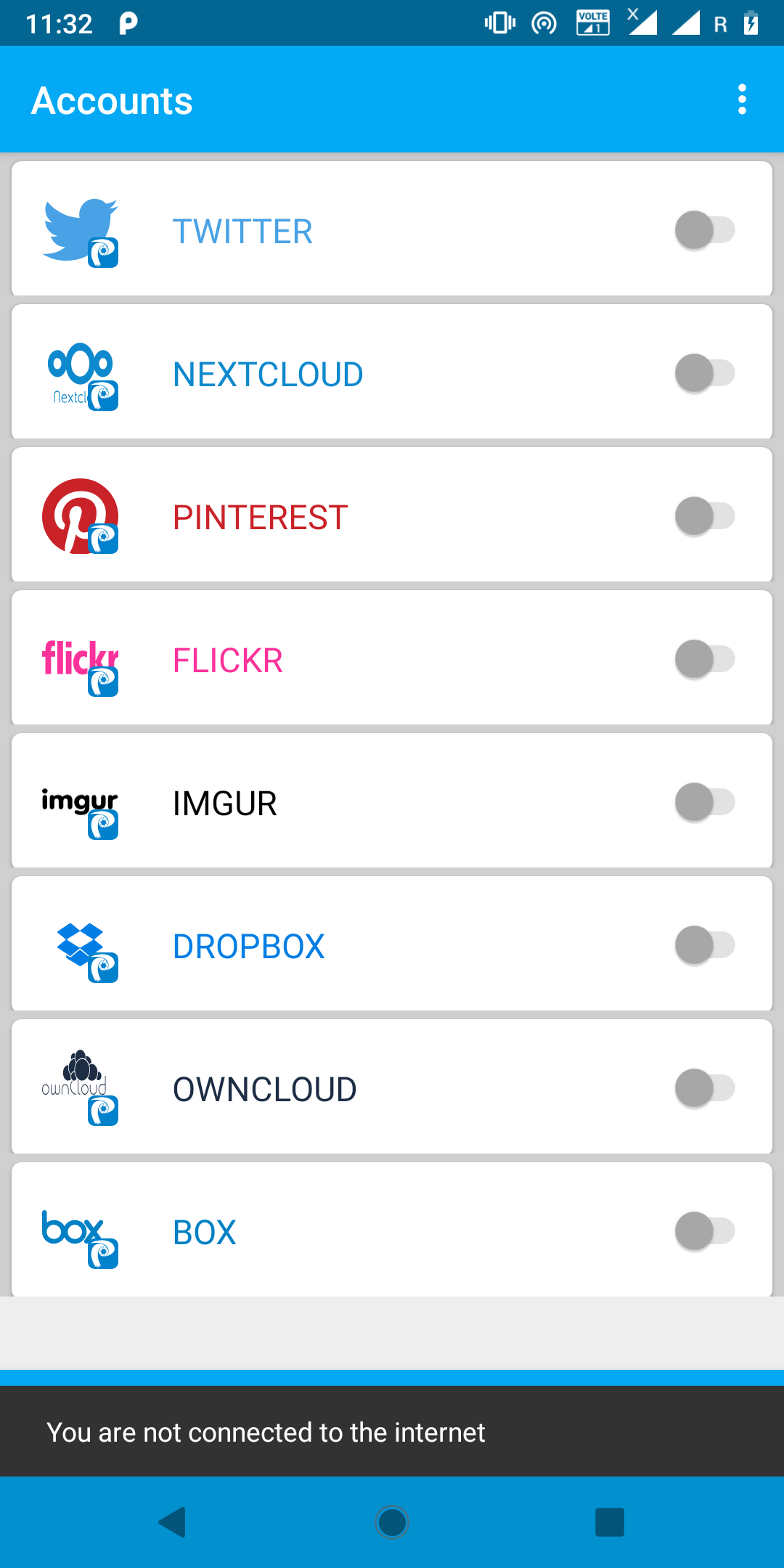Turn on the Nextcloud toggle

coord(704,373)
